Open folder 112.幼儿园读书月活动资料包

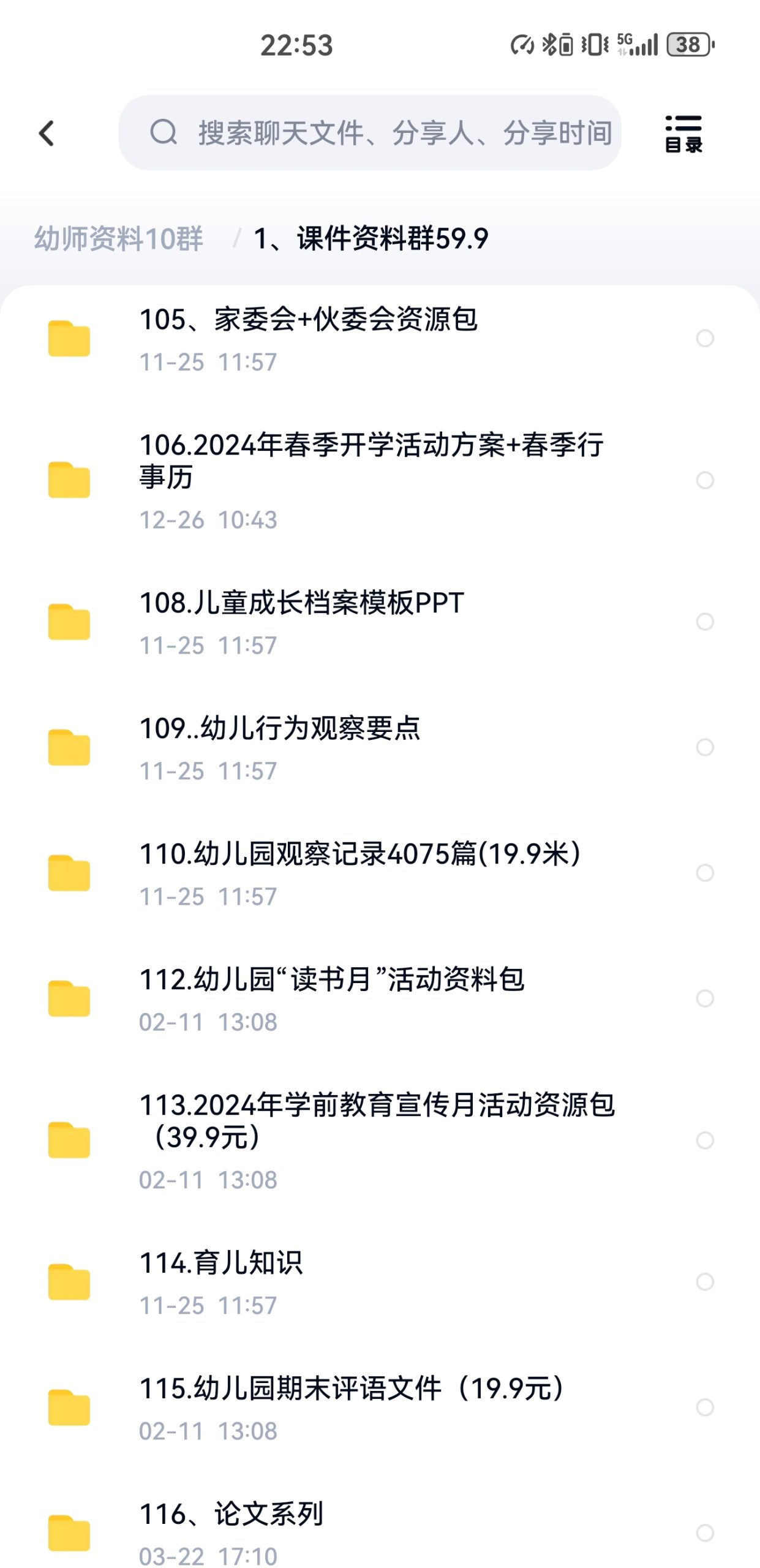point(331,998)
